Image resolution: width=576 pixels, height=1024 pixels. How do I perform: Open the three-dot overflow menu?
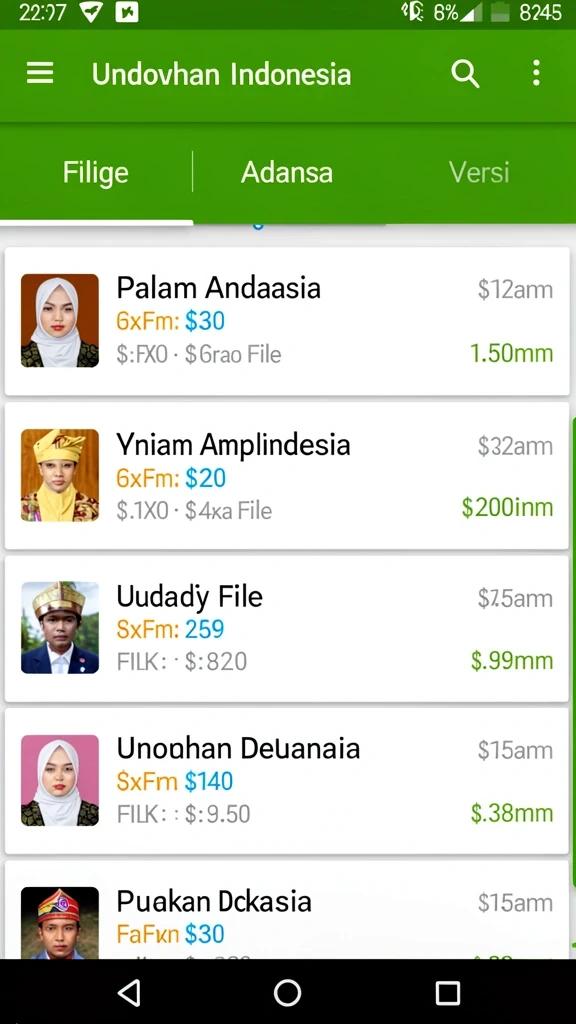click(536, 73)
